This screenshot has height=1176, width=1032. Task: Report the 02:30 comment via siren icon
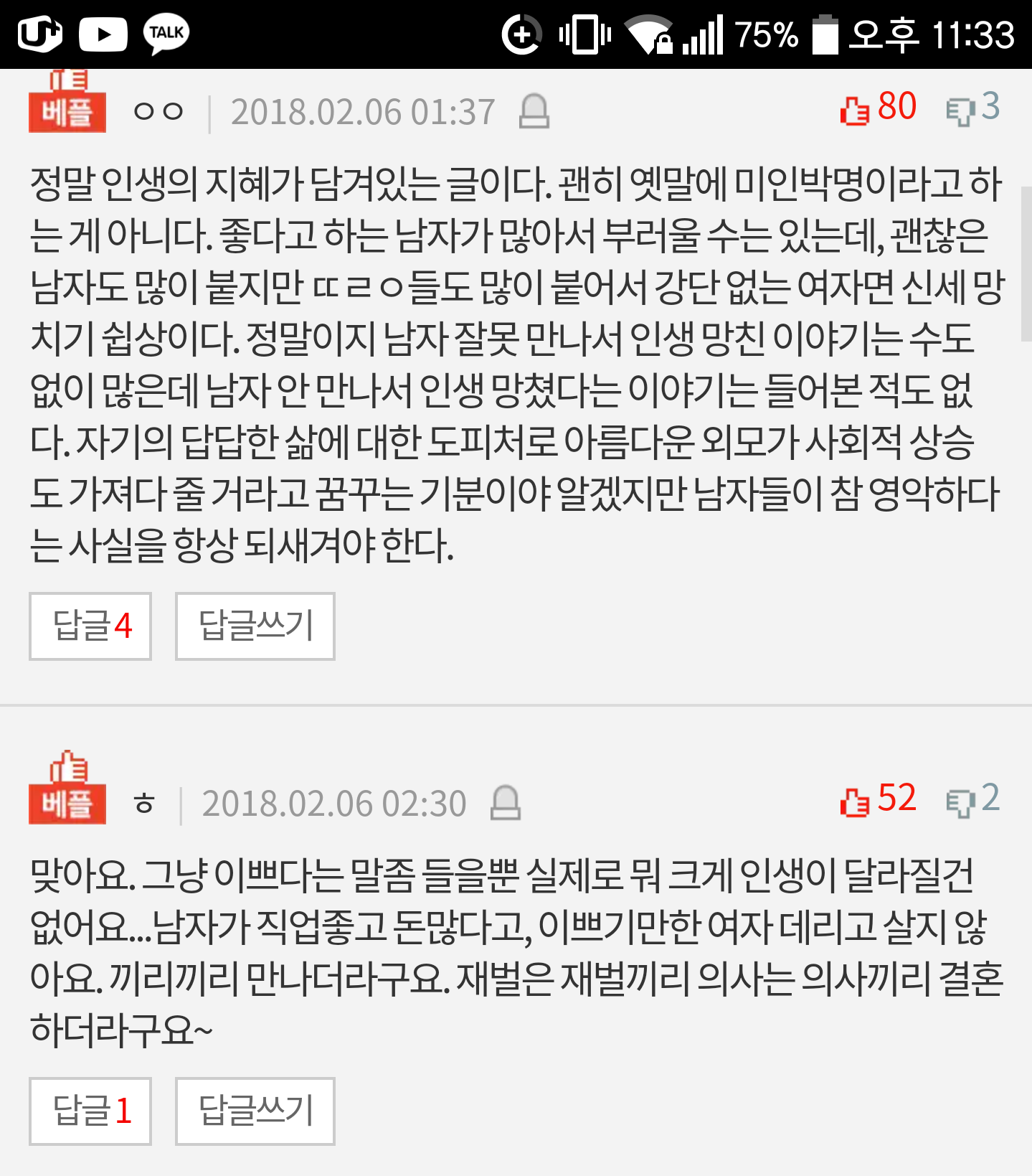coord(505,804)
